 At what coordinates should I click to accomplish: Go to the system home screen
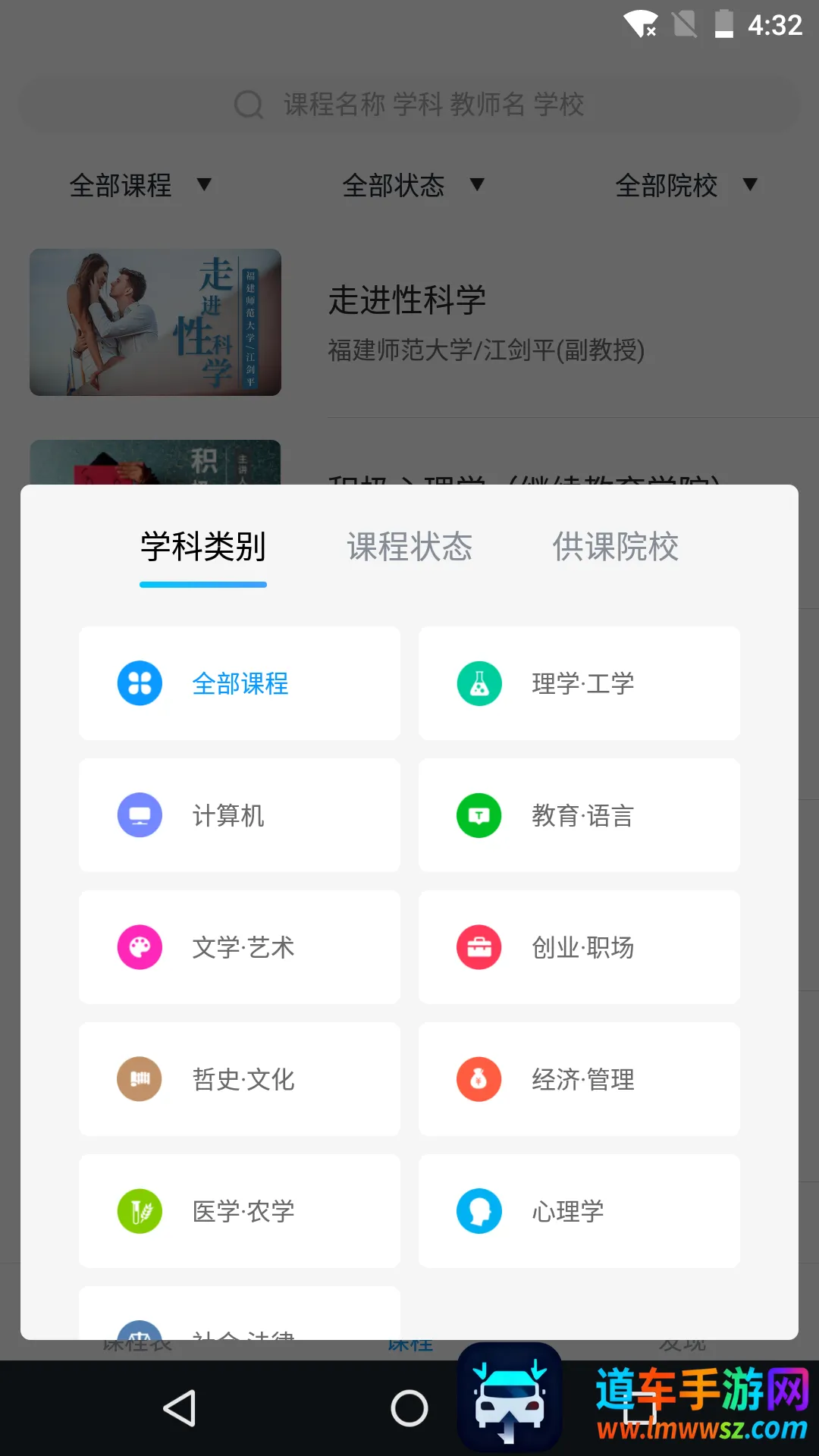point(409,1408)
